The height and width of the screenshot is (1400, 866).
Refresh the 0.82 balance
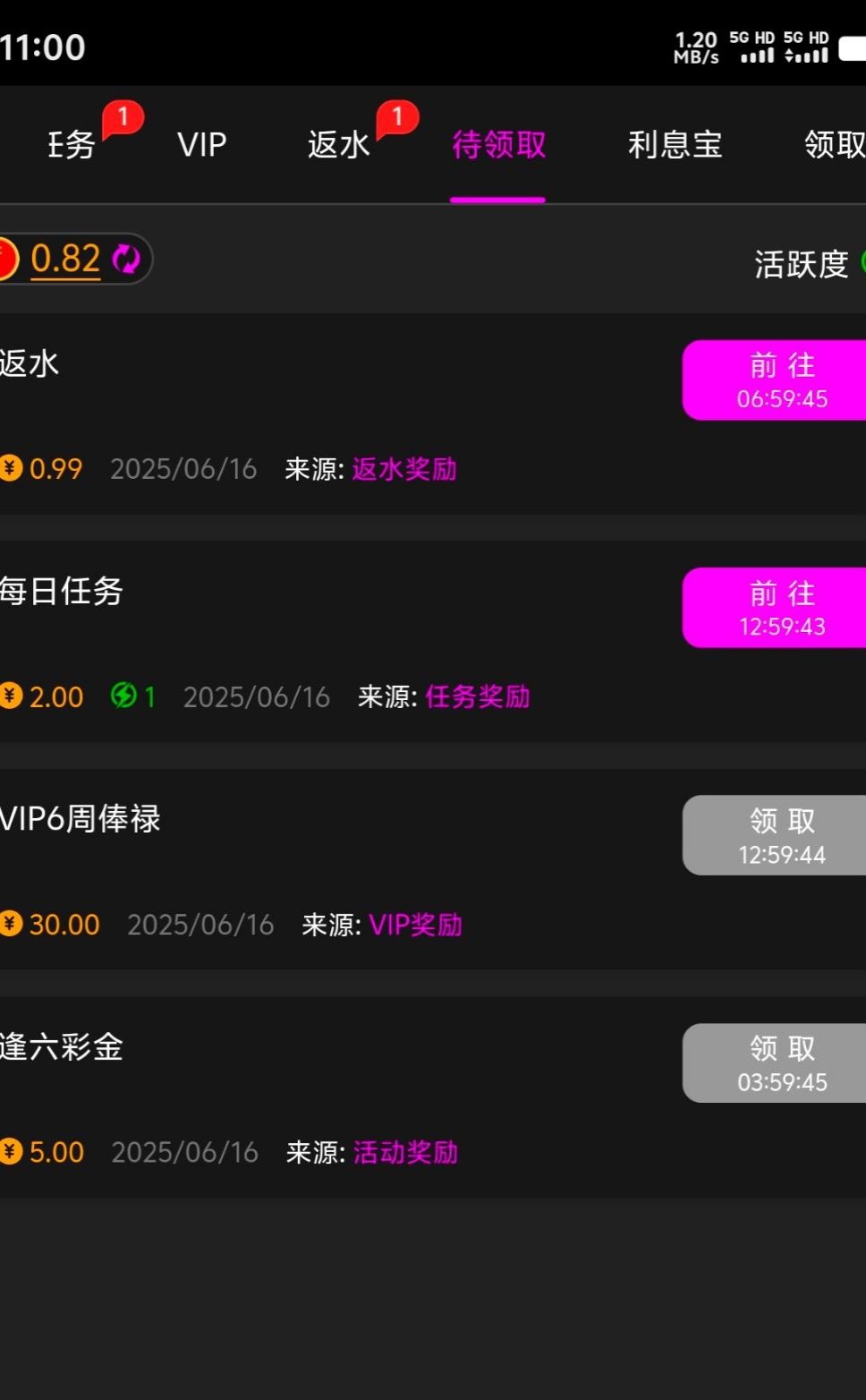click(126, 260)
